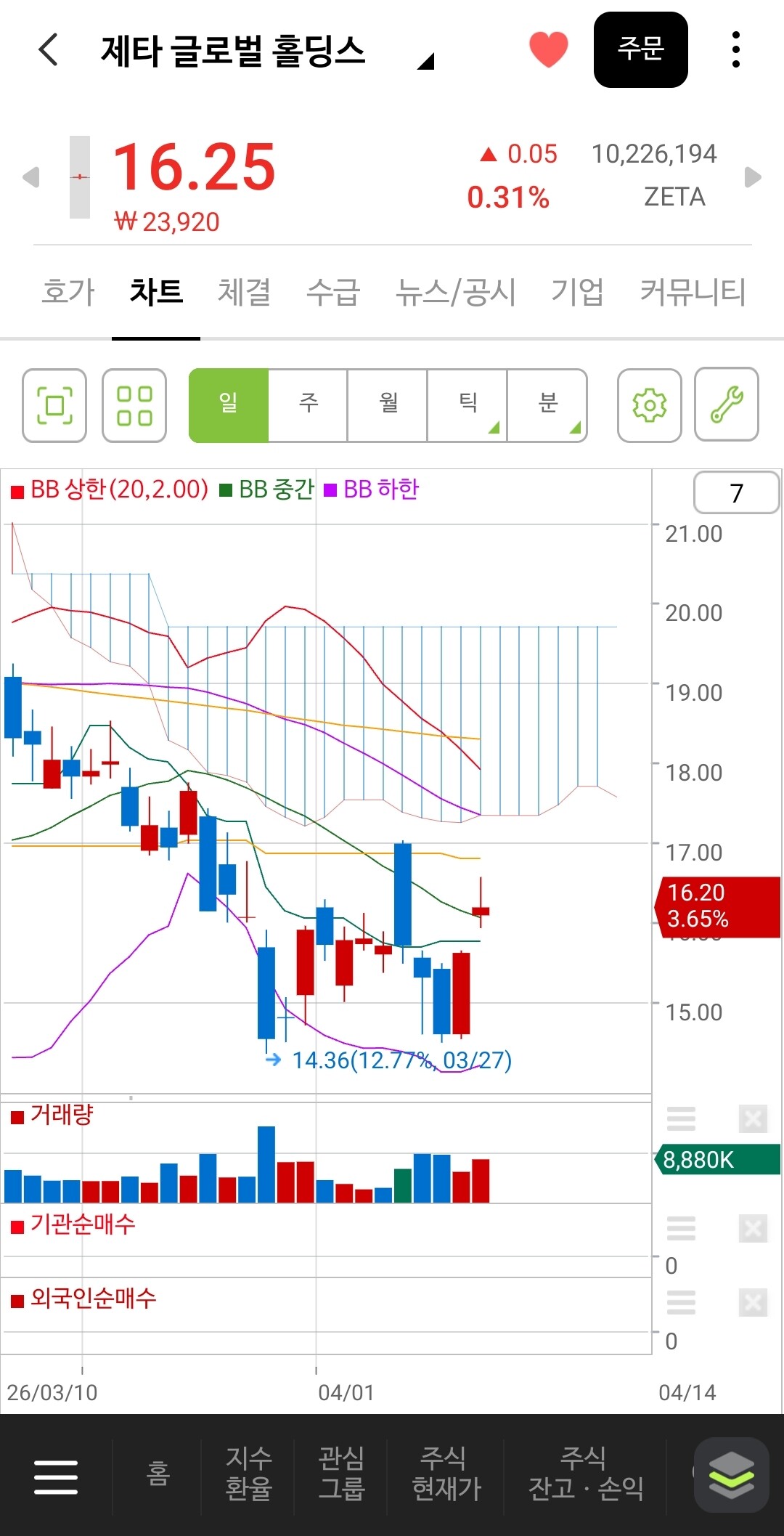Go to 관심그룹 in bottom navigation
Image resolution: width=784 pixels, height=1536 pixels.
[341, 1473]
